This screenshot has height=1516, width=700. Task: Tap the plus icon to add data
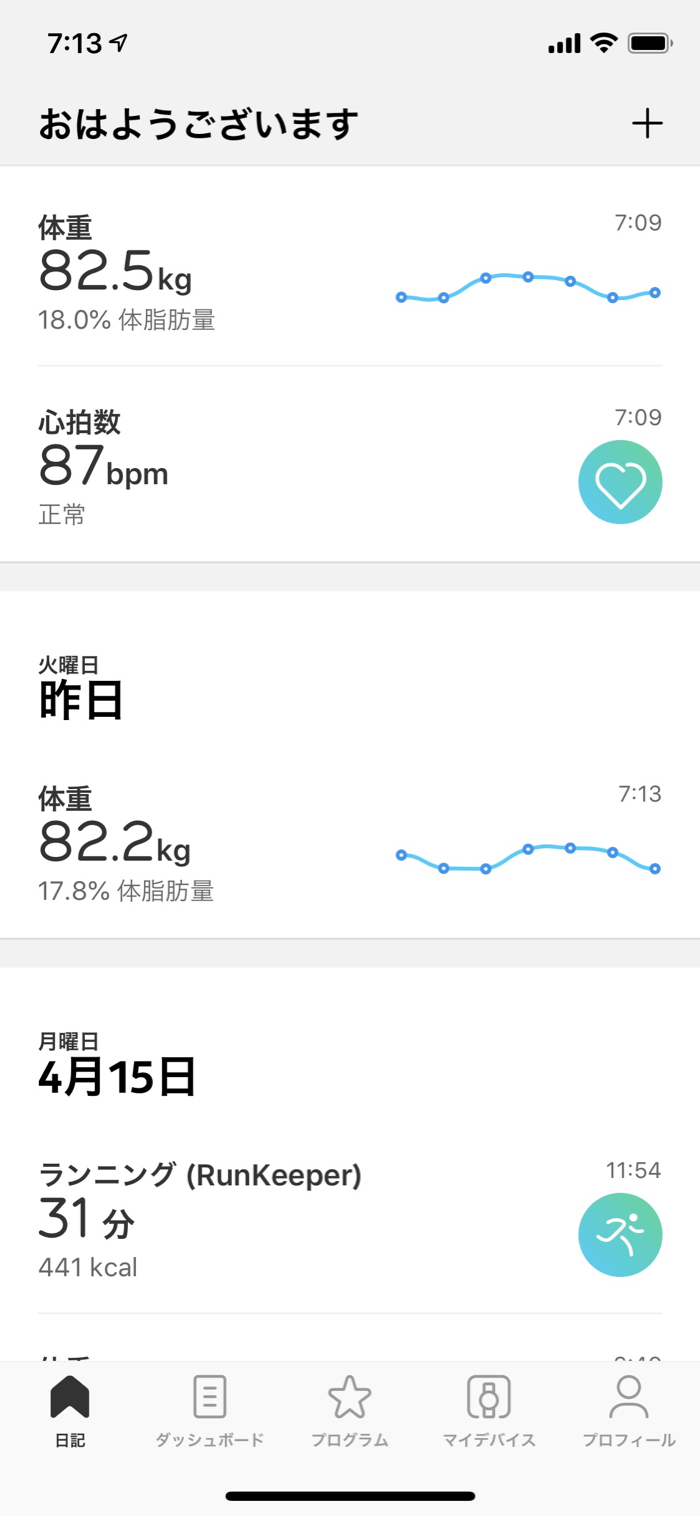647,124
